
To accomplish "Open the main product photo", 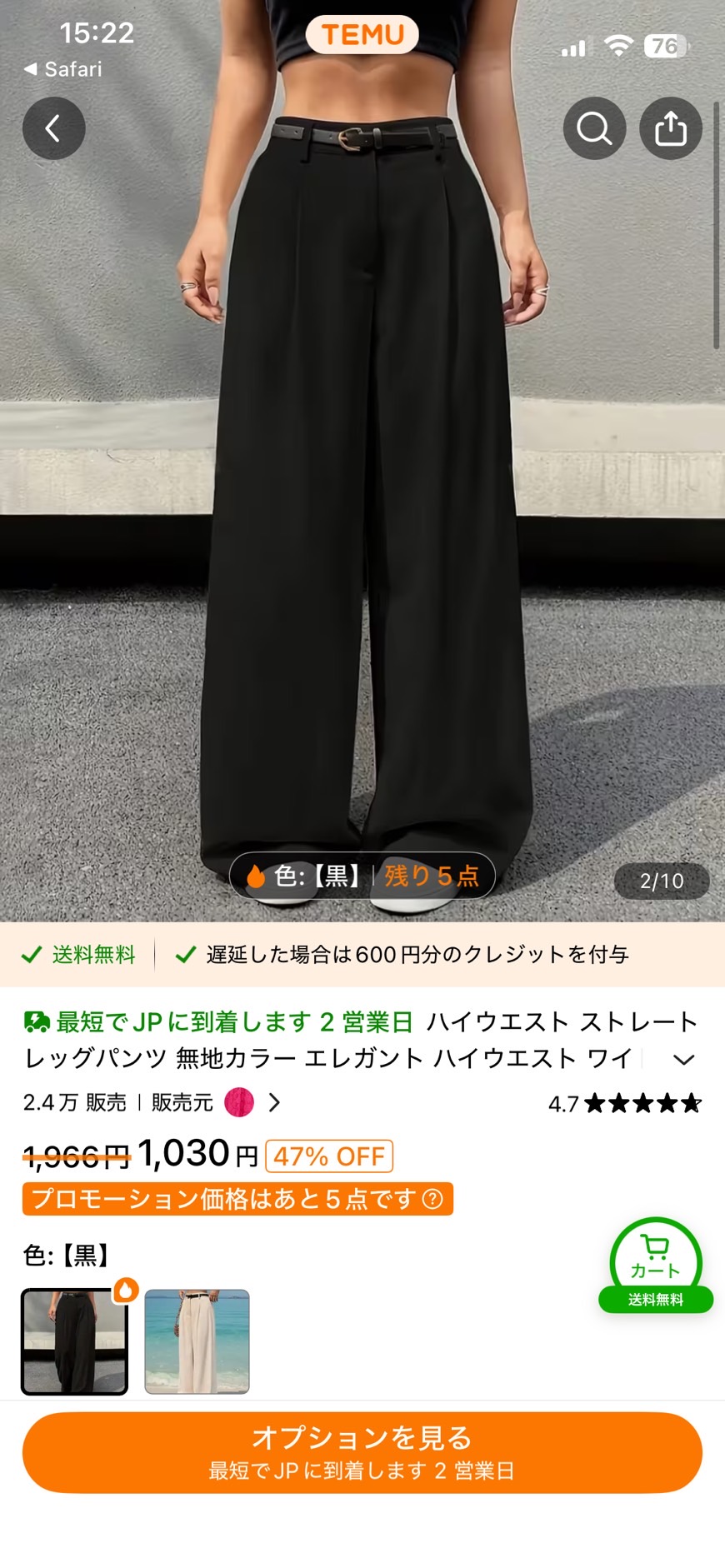I will click(362, 500).
